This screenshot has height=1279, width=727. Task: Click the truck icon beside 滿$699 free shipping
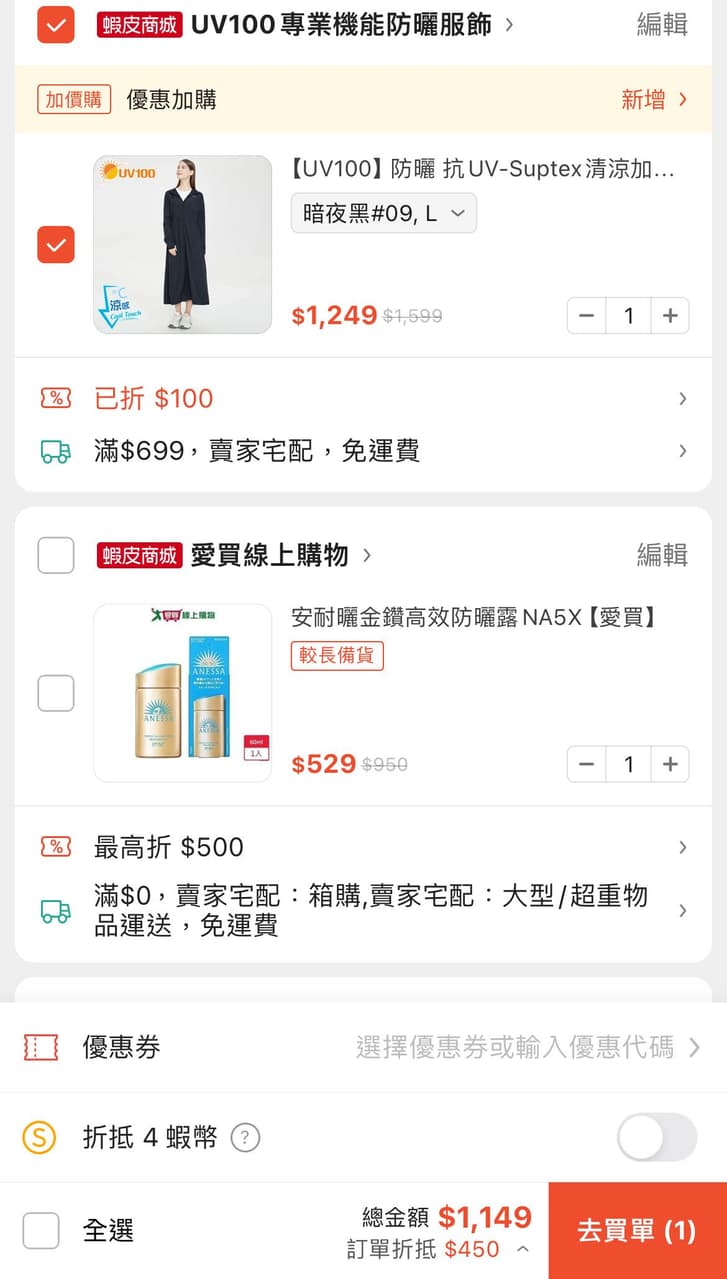click(x=56, y=450)
